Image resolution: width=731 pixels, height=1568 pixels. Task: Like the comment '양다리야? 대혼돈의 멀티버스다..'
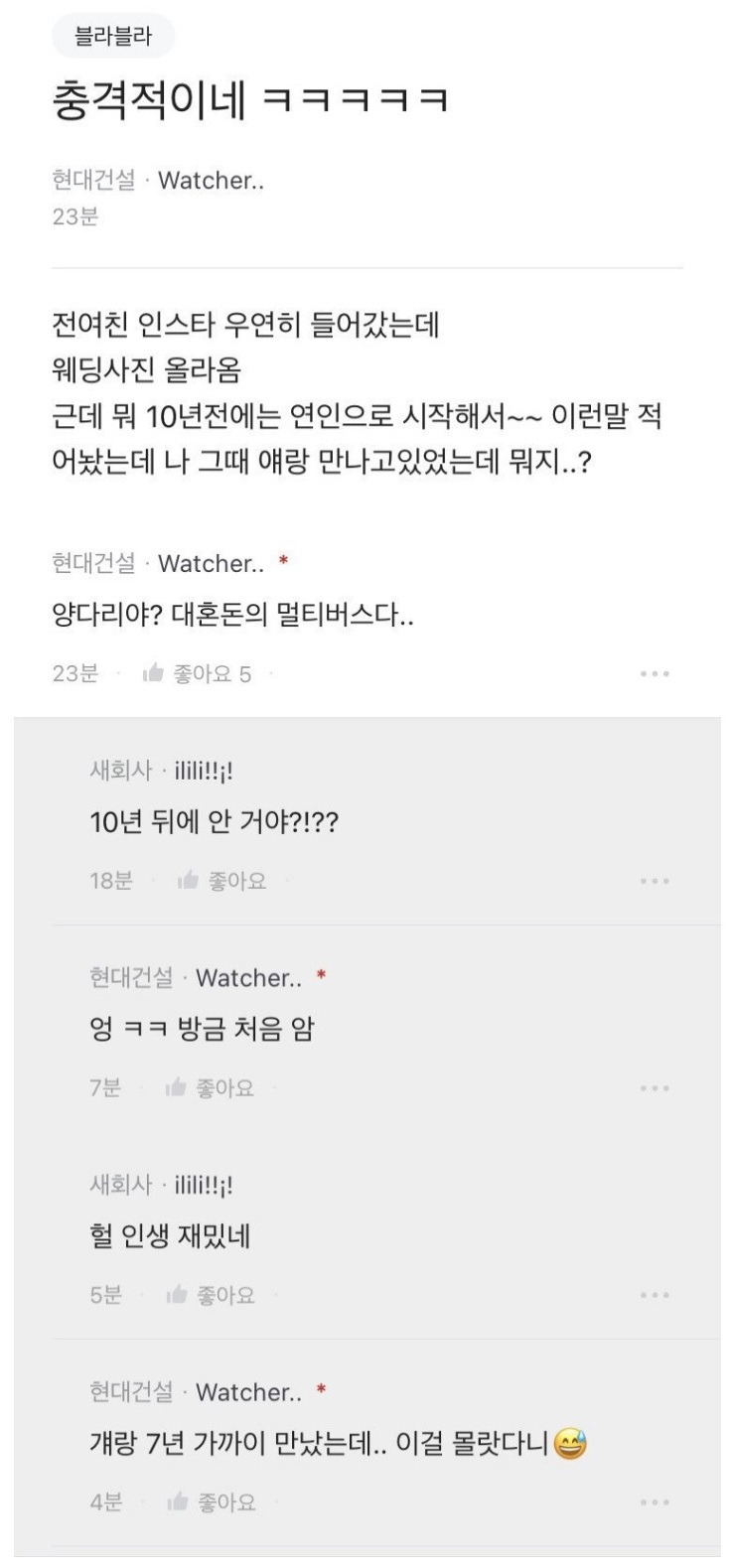coord(197,674)
